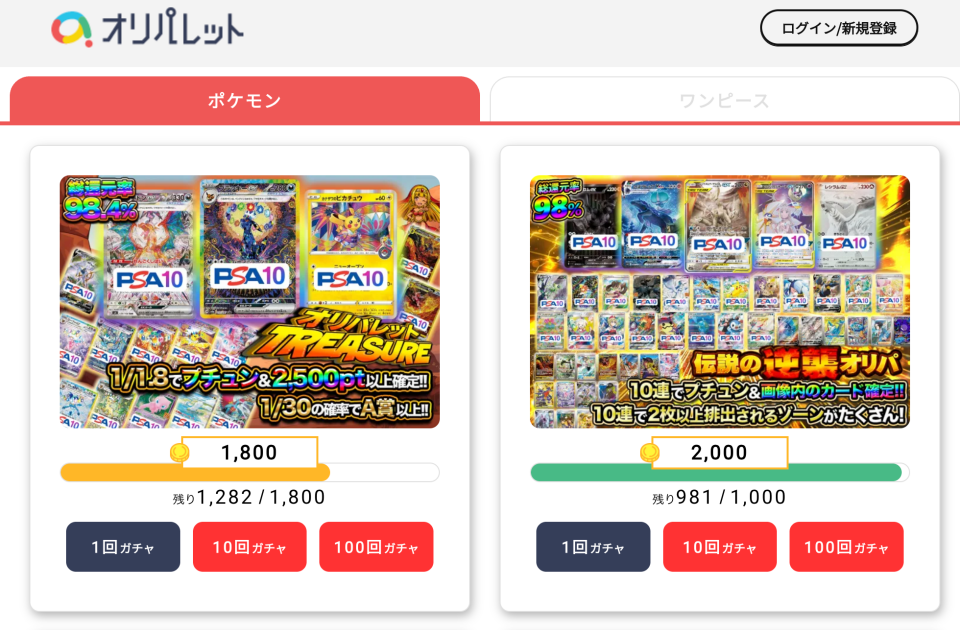Viewport: 960px width, 630px height.
Task: Draw 10回ガチャ on the 2,000 coin oripa
Action: pos(720,547)
